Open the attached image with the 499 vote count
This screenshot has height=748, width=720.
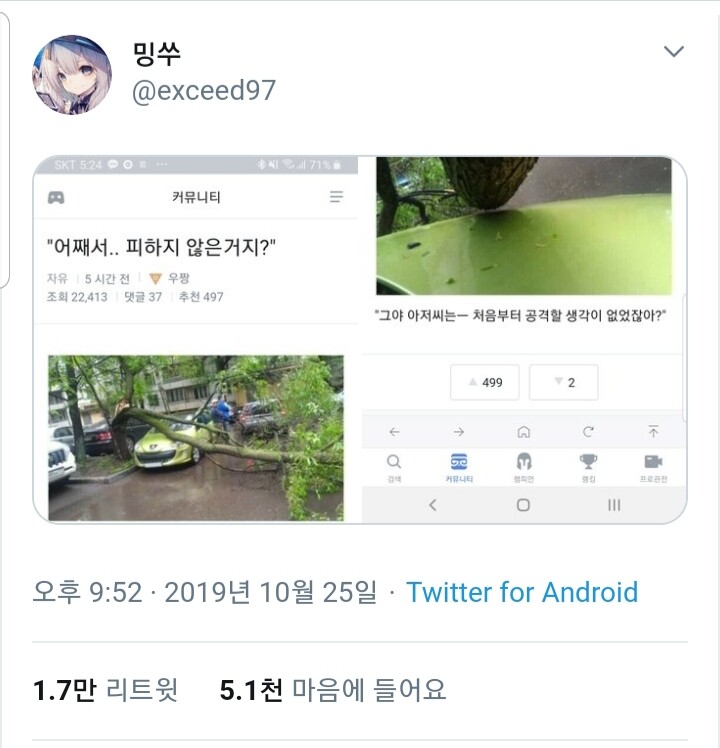point(524,339)
